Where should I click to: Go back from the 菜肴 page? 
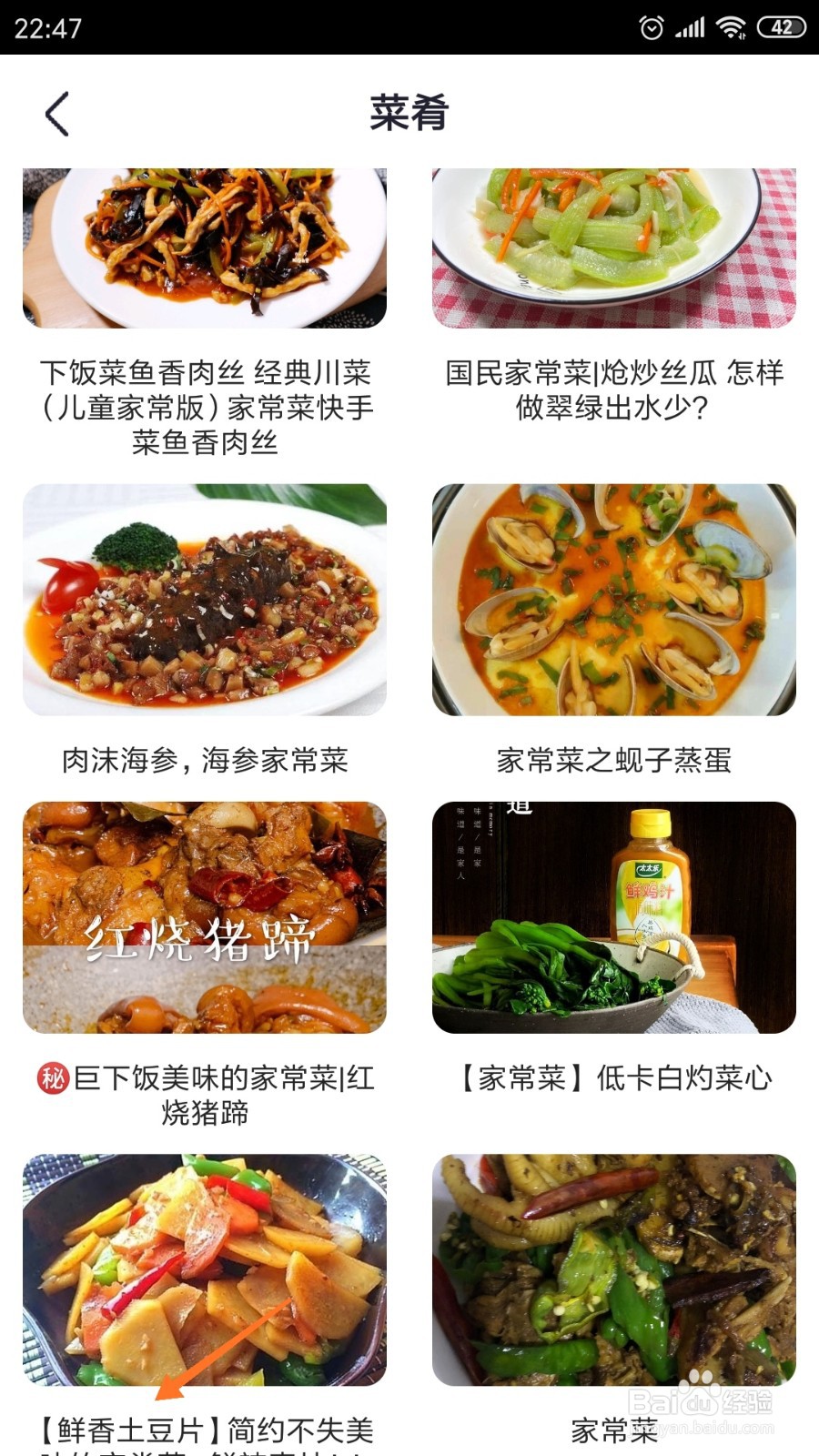57,114
